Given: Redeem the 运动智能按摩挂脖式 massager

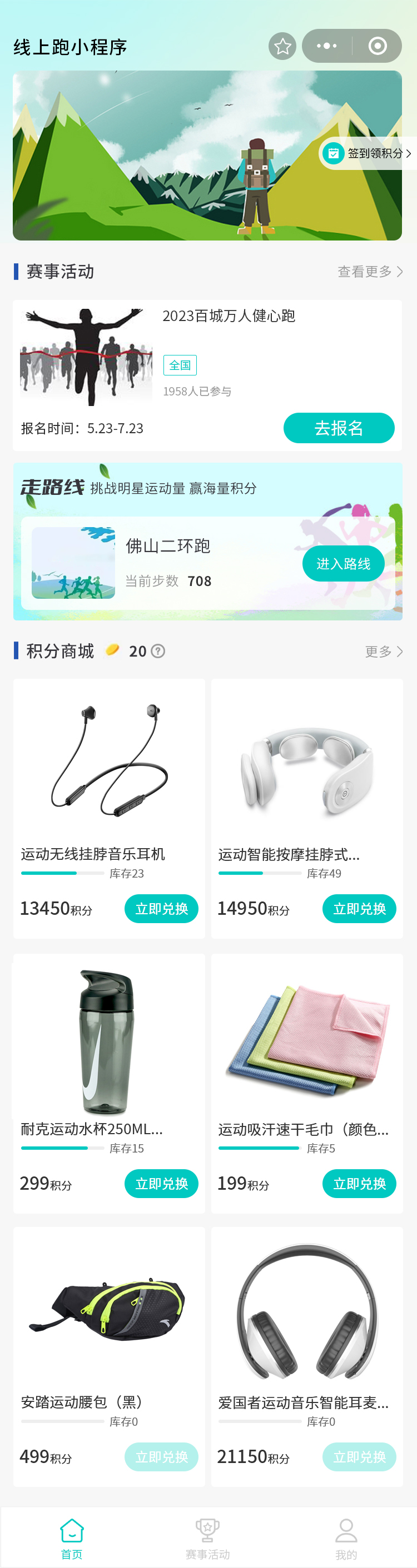Looking at the screenshot, I should [x=359, y=909].
